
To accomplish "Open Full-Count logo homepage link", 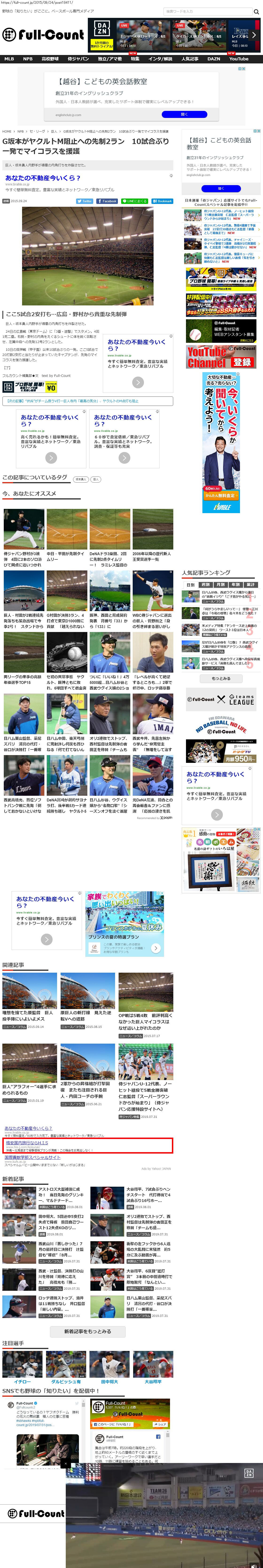I will click(x=43, y=35).
